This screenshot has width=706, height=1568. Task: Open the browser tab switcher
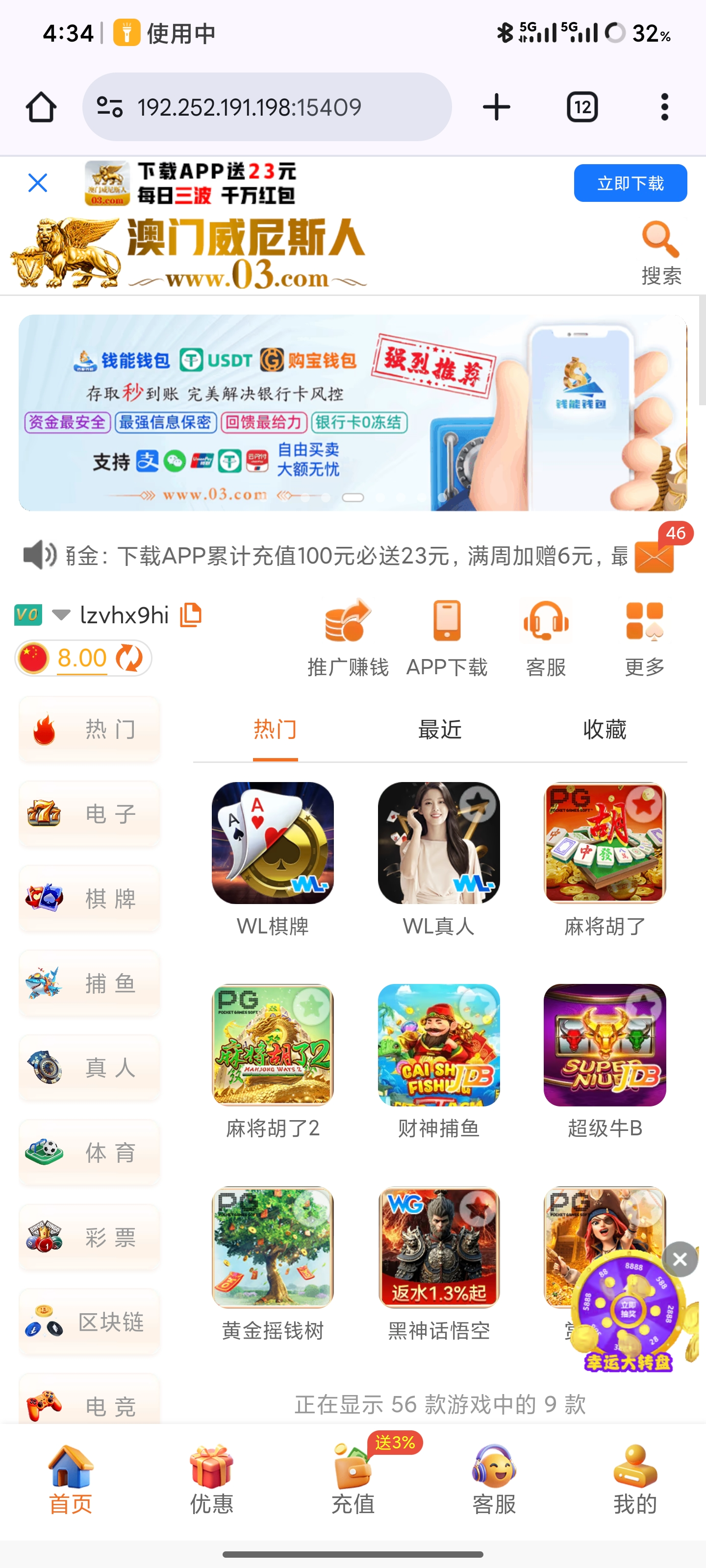pyautogui.click(x=582, y=107)
